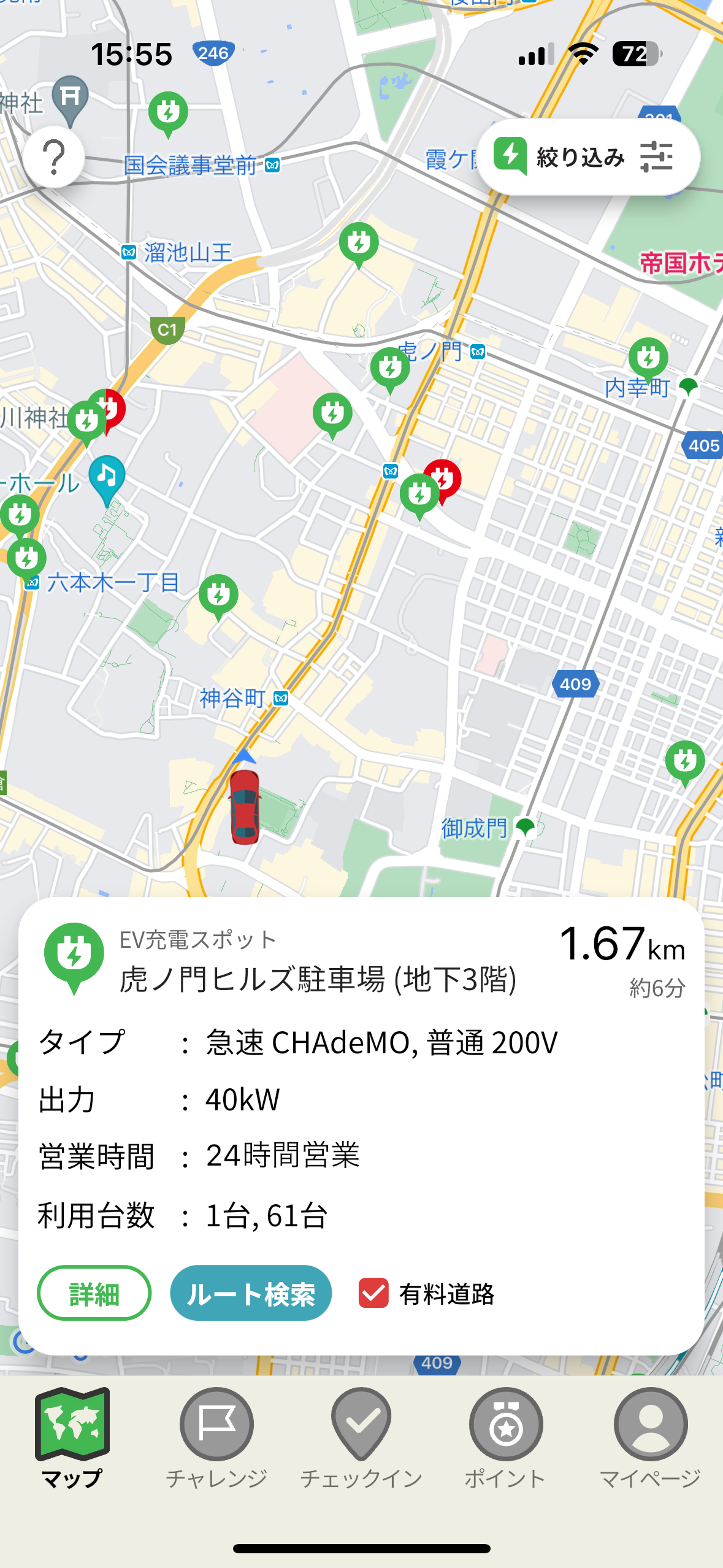Select the charging pin near 内幸町

(x=648, y=358)
